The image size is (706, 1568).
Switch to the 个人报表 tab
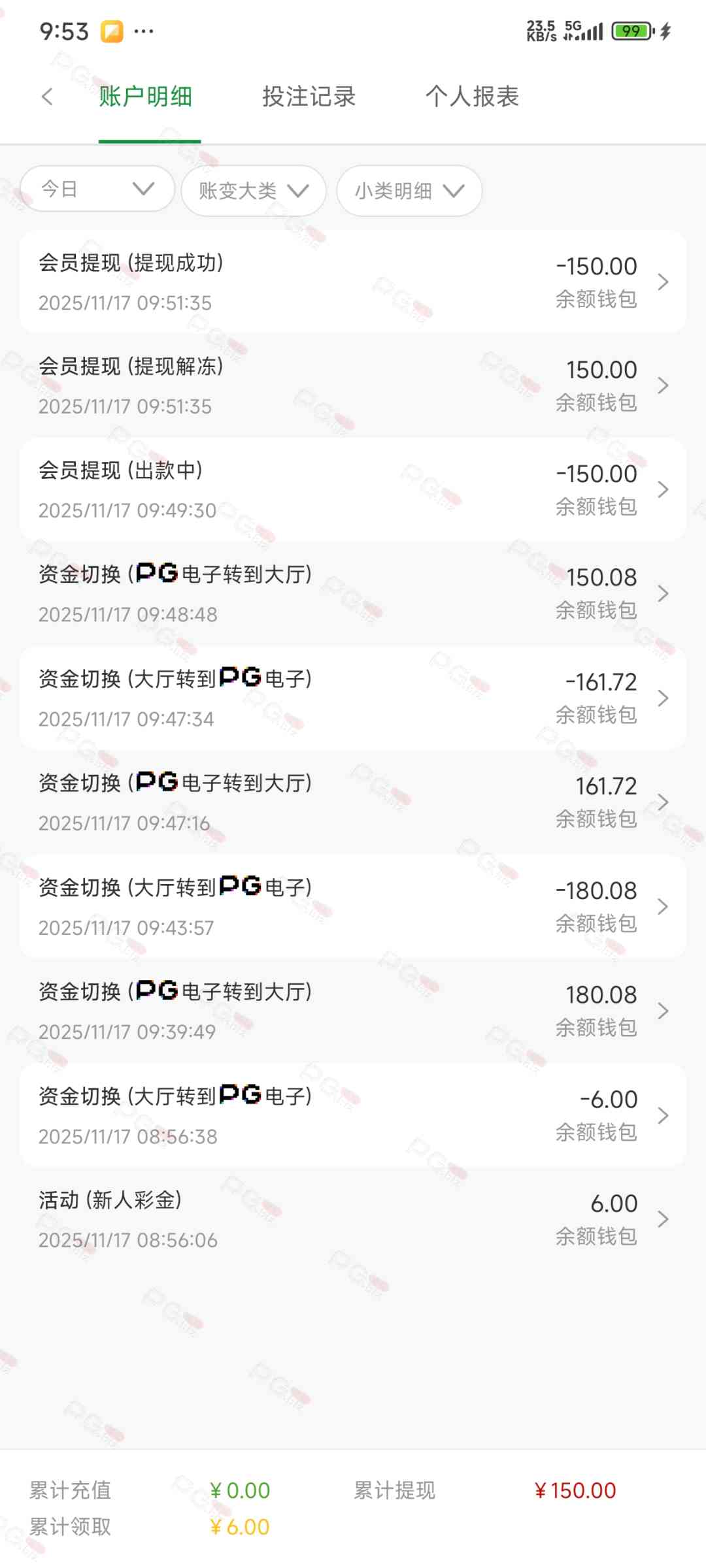click(472, 97)
